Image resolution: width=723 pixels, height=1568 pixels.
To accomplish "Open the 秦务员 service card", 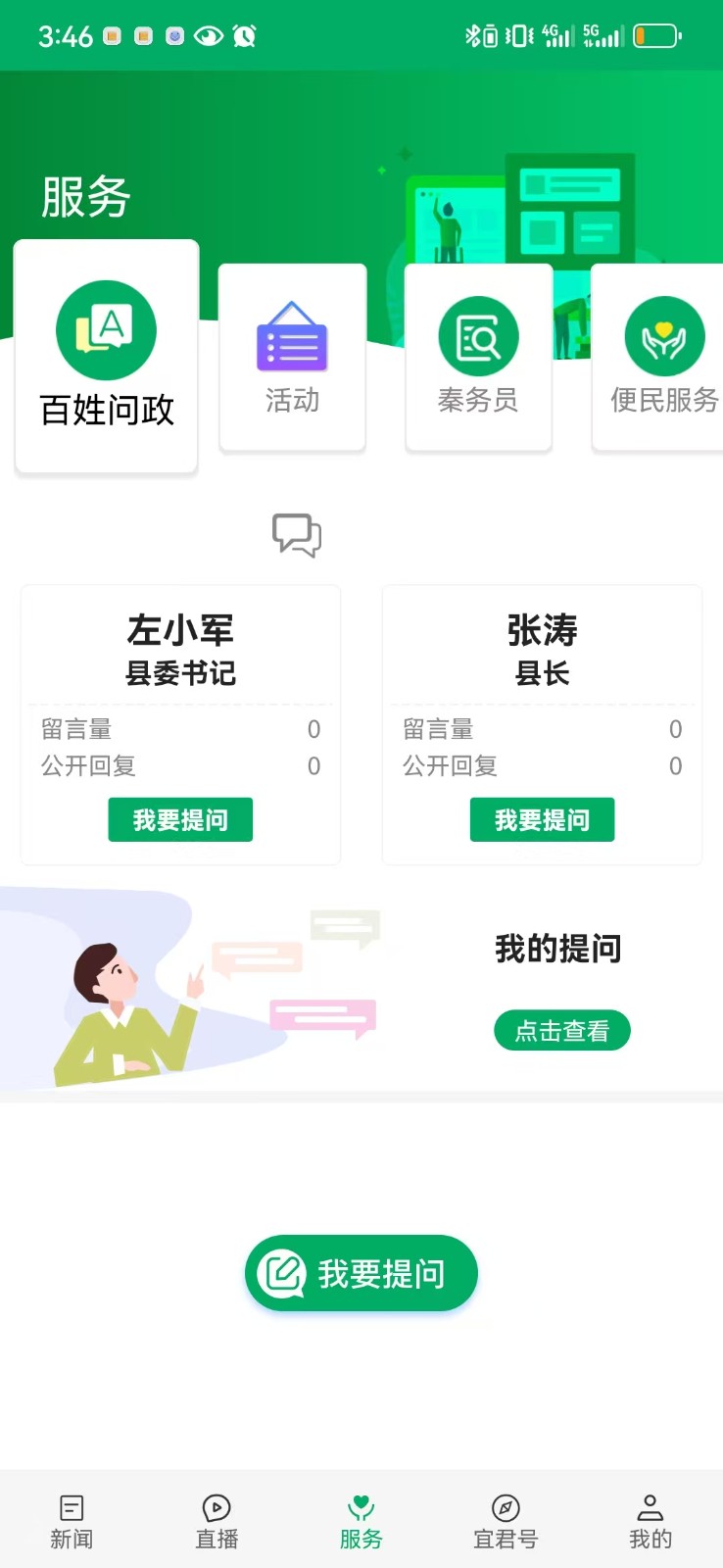I will pyautogui.click(x=478, y=358).
